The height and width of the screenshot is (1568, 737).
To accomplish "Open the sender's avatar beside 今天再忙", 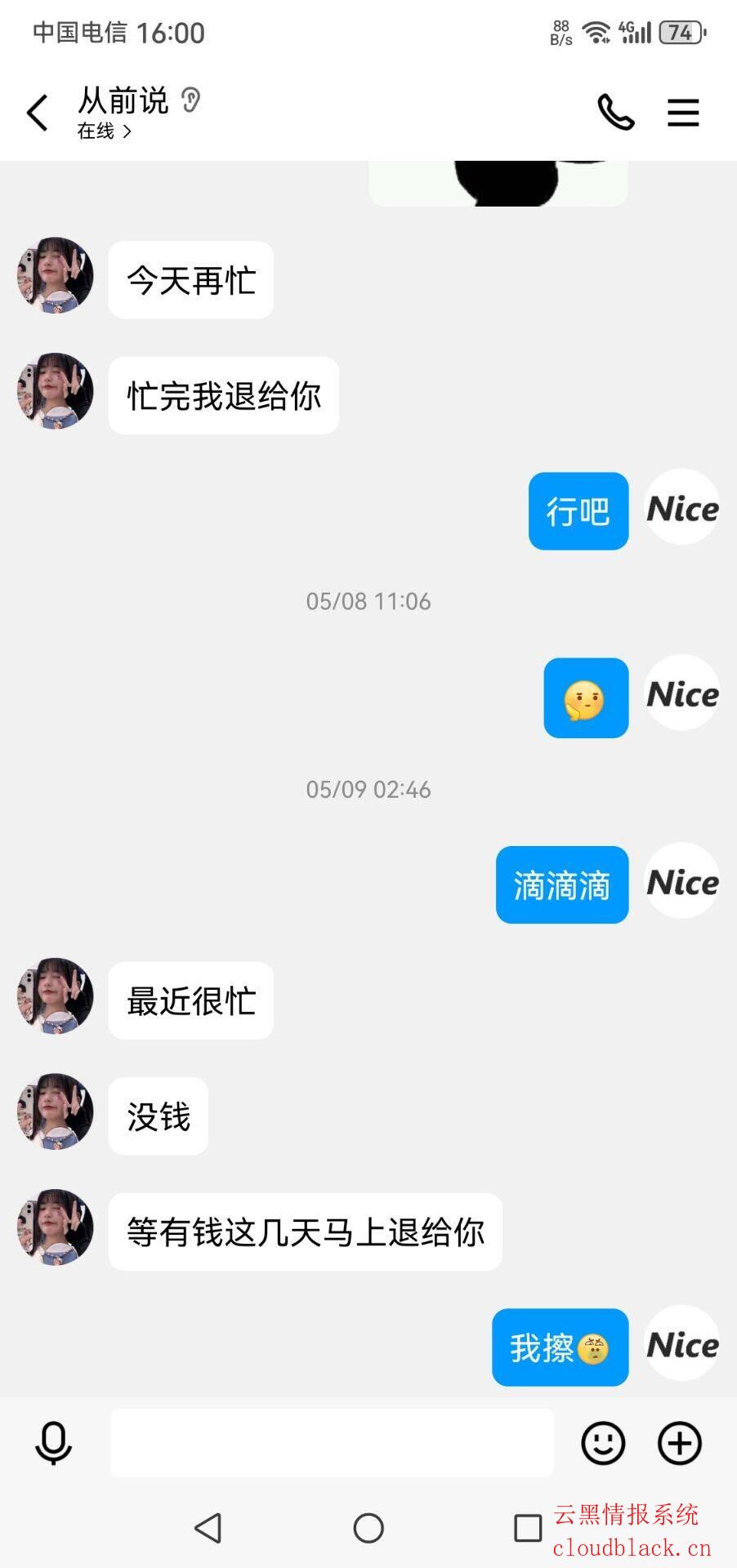I will click(x=56, y=276).
